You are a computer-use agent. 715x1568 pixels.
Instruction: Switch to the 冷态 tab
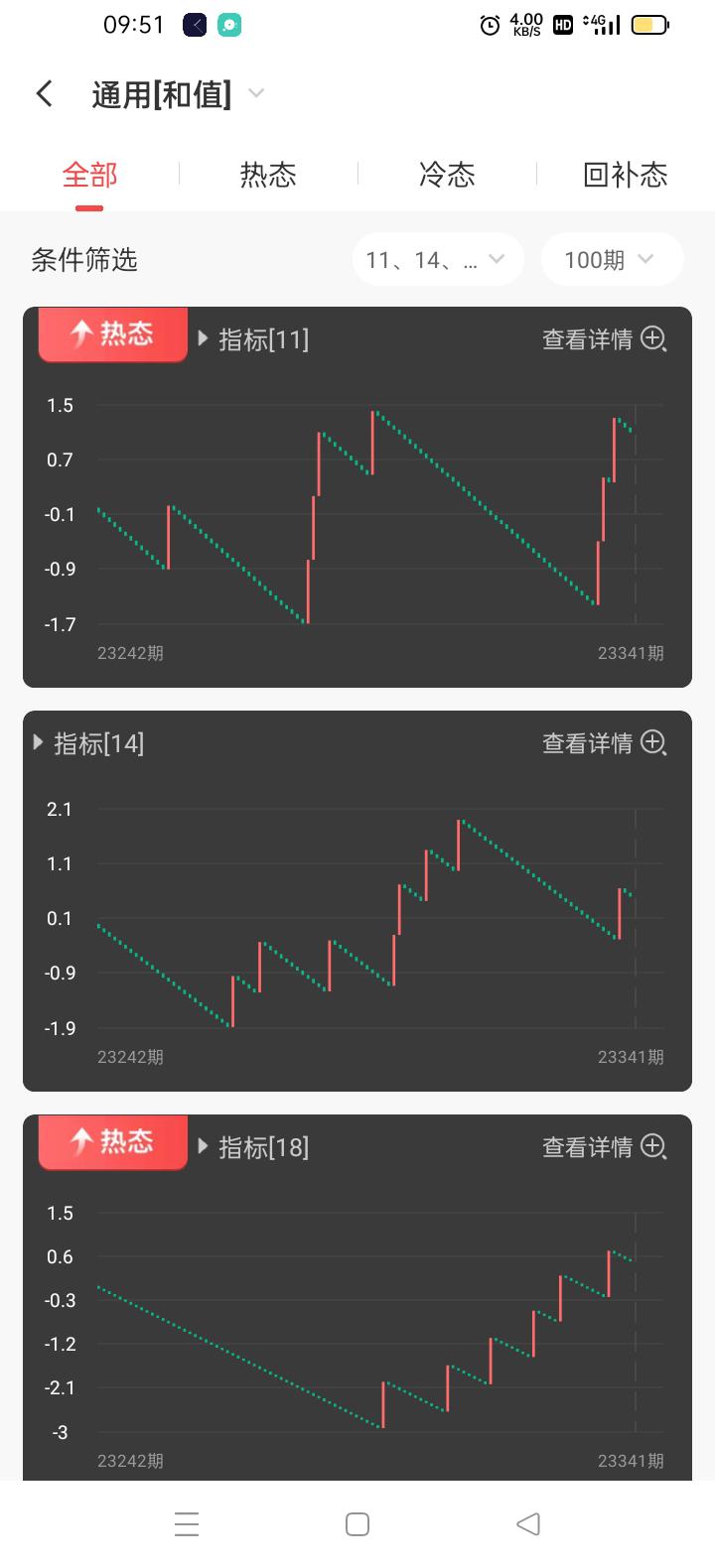(x=447, y=176)
